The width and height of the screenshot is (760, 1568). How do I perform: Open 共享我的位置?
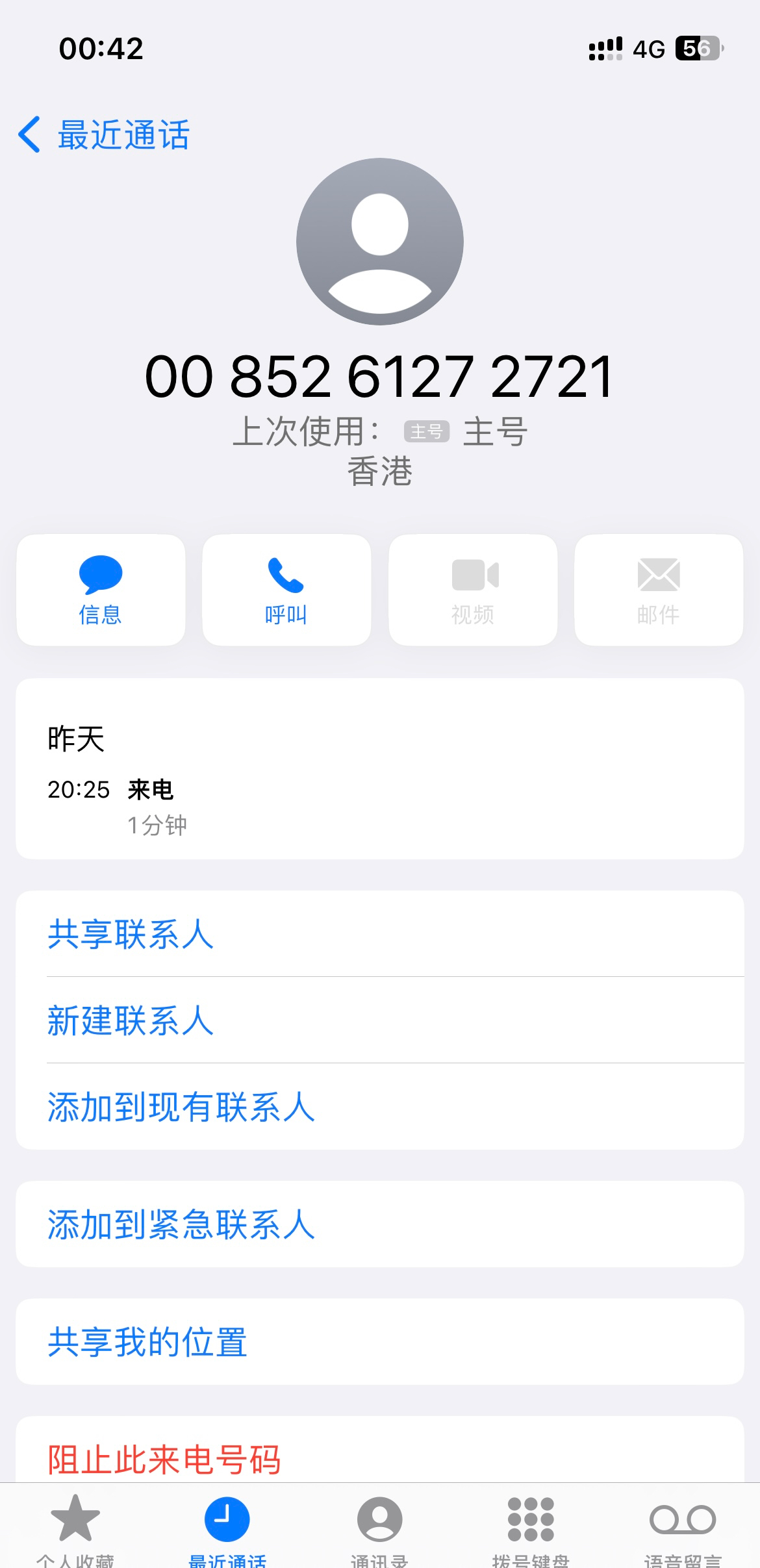click(x=380, y=1342)
